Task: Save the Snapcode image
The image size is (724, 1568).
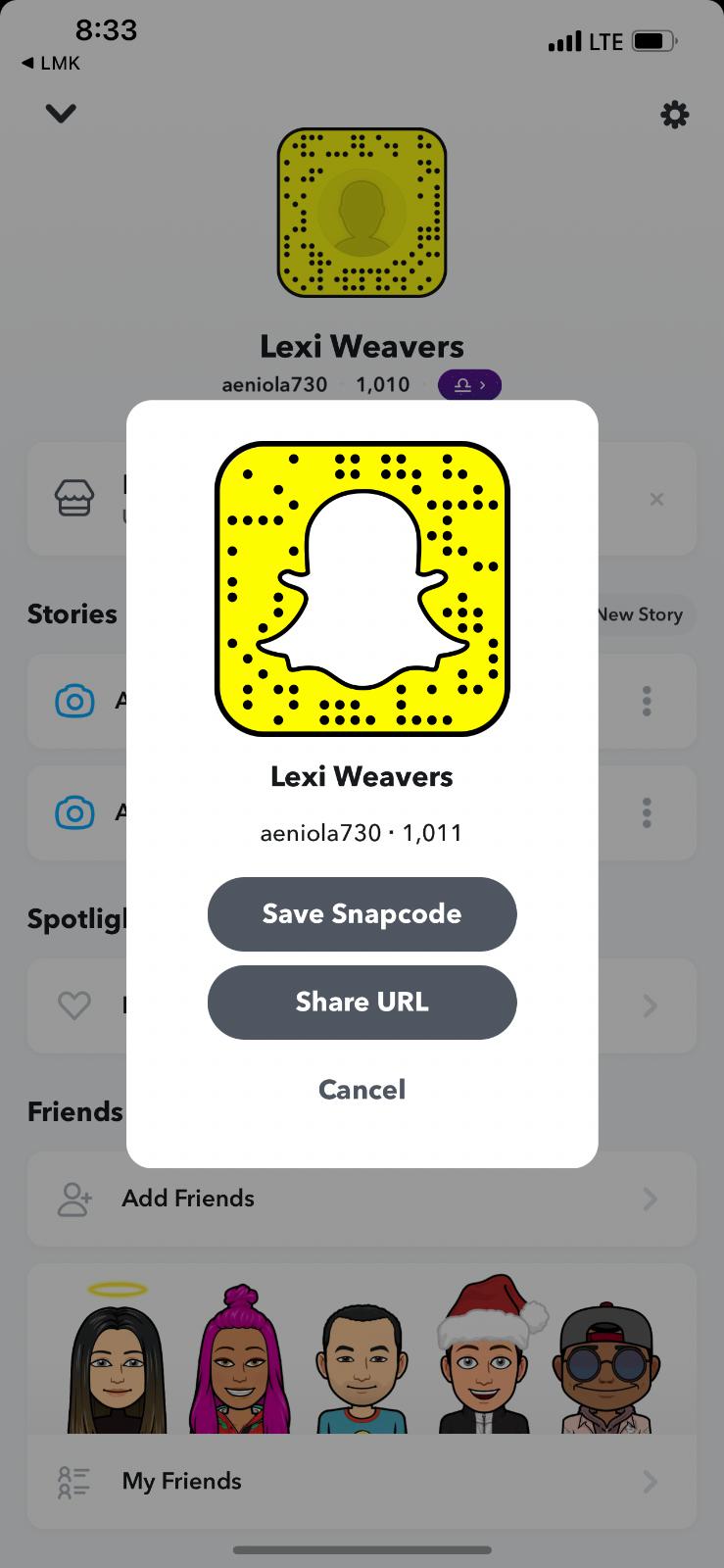Action: (x=362, y=913)
